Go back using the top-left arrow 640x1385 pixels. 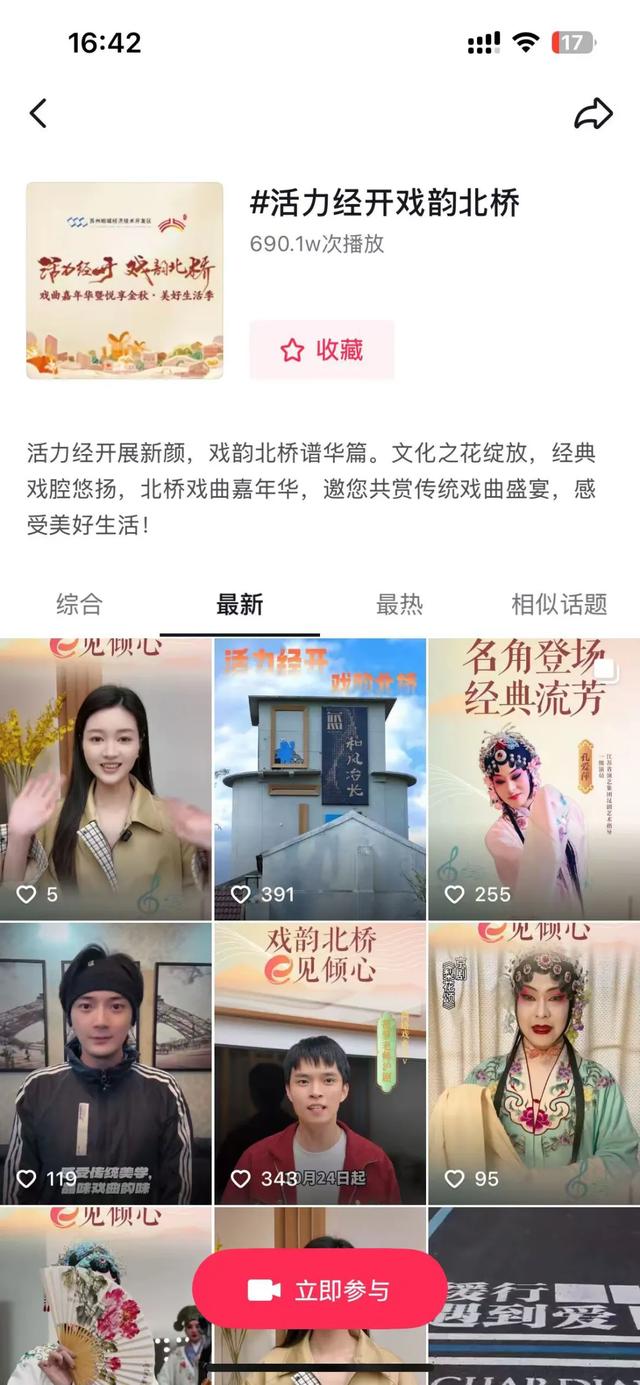click(38, 113)
